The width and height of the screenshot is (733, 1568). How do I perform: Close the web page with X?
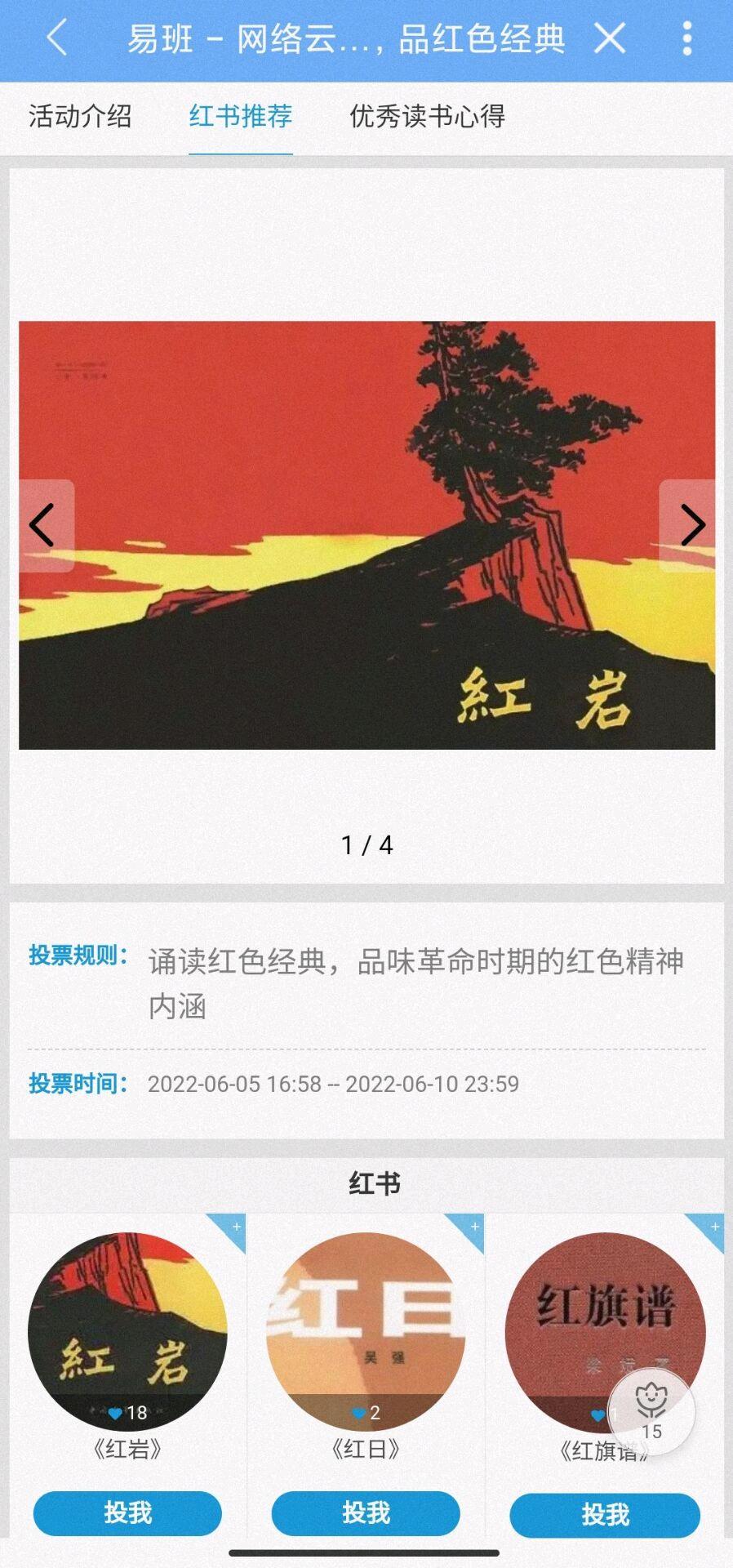tap(609, 38)
